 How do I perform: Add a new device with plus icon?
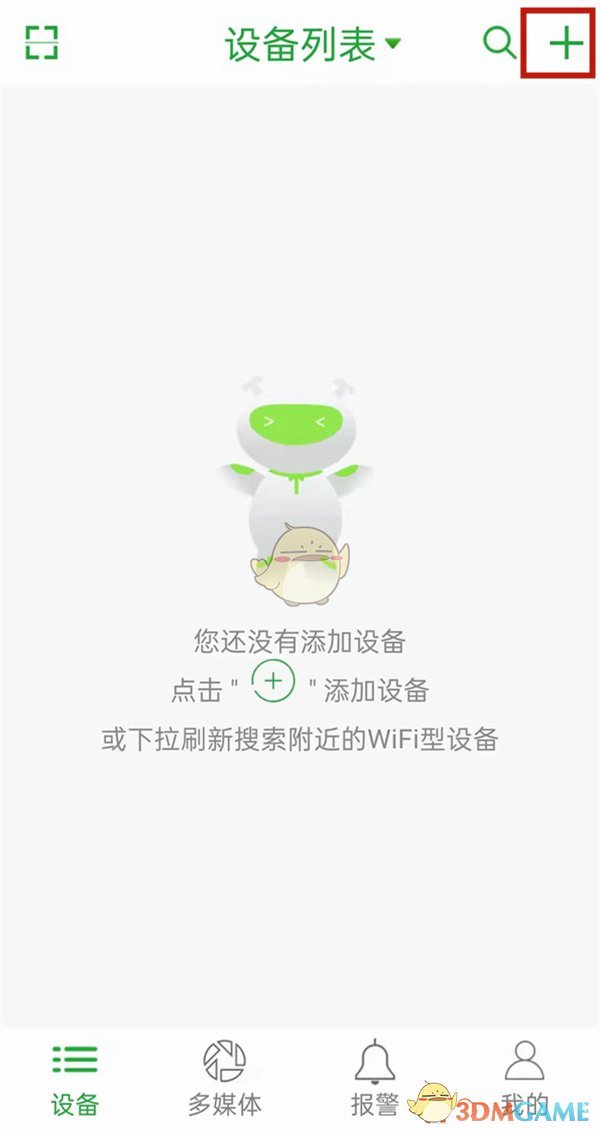pyautogui.click(x=565, y=43)
